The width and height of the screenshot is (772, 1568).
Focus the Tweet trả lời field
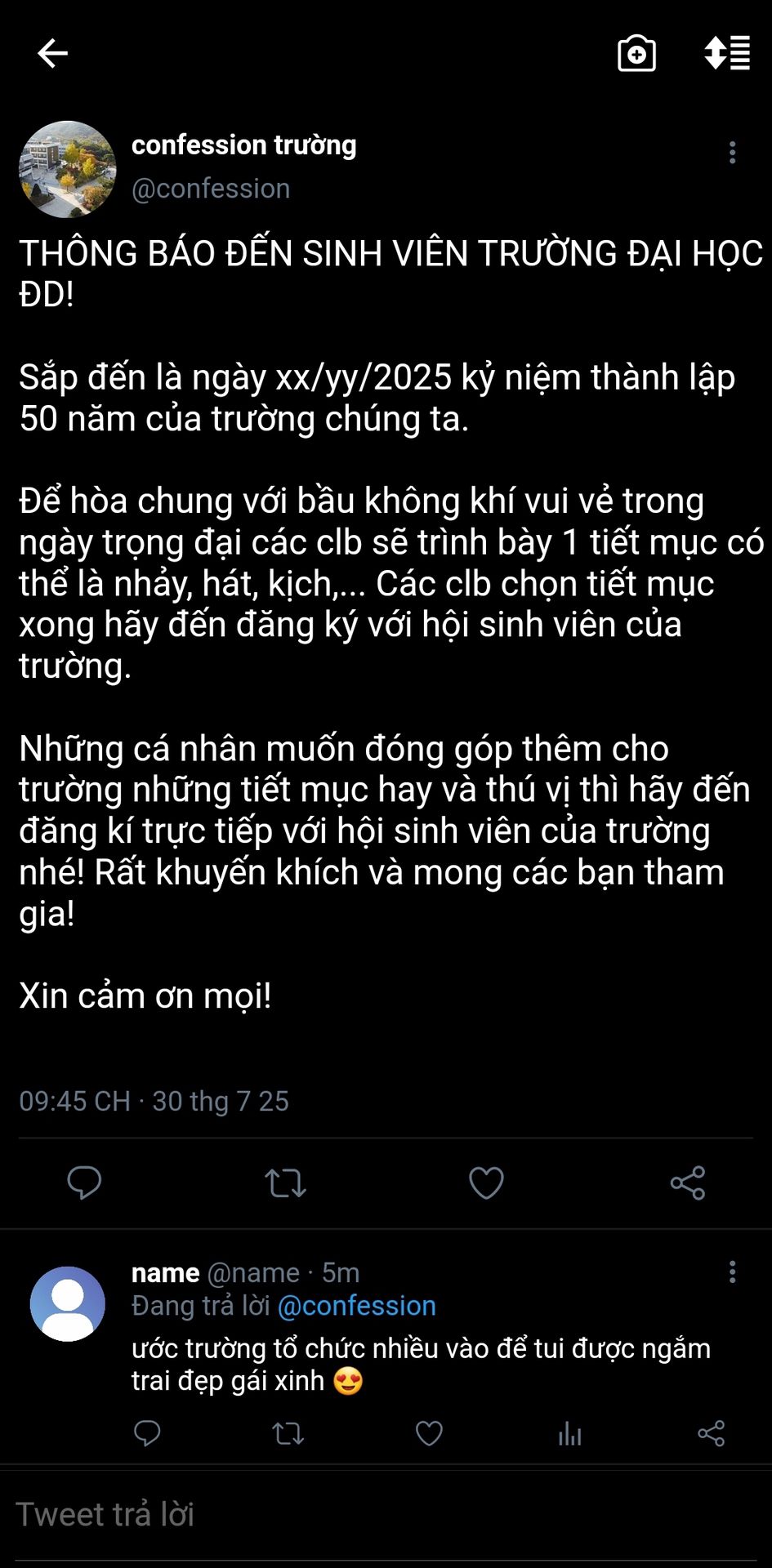point(384,1514)
